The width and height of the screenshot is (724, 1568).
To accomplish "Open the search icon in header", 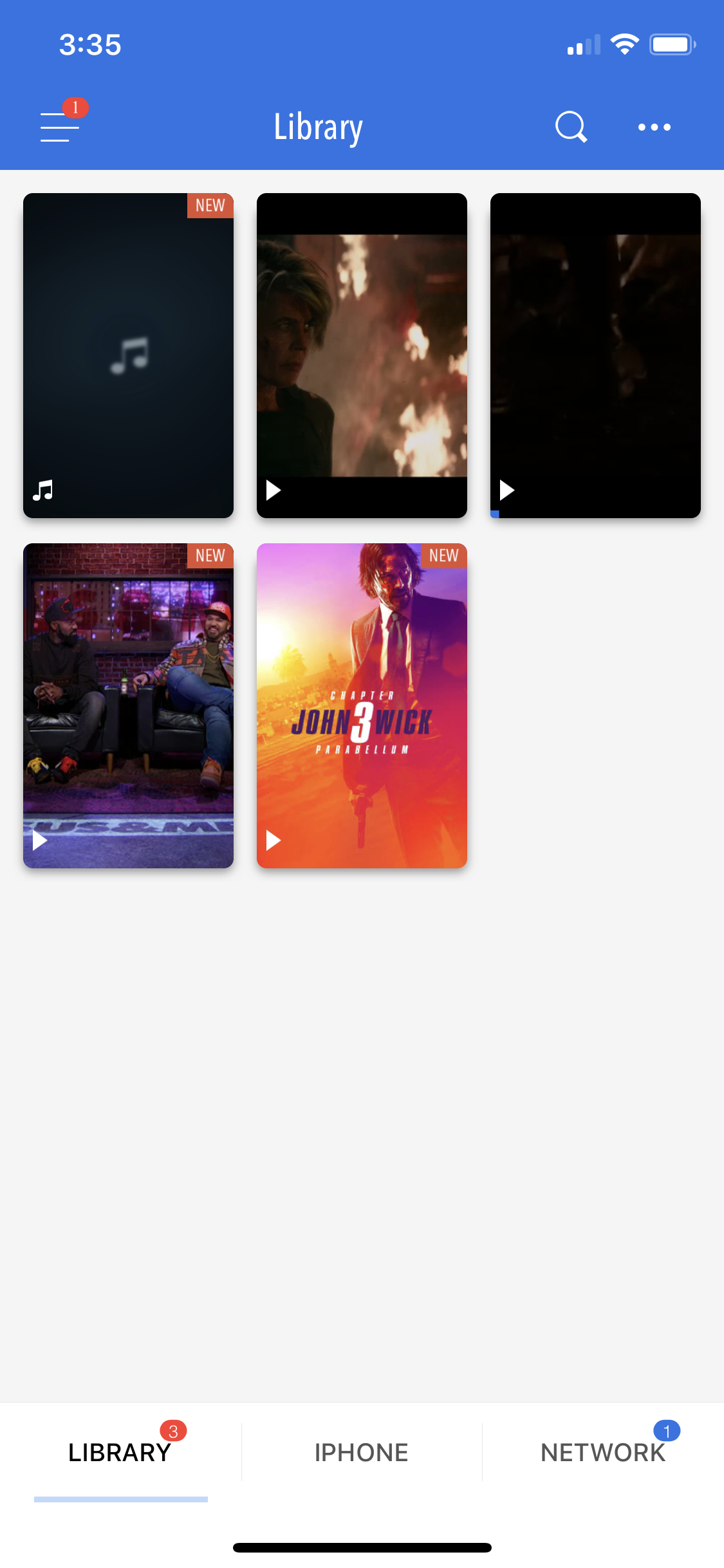I will tap(571, 127).
